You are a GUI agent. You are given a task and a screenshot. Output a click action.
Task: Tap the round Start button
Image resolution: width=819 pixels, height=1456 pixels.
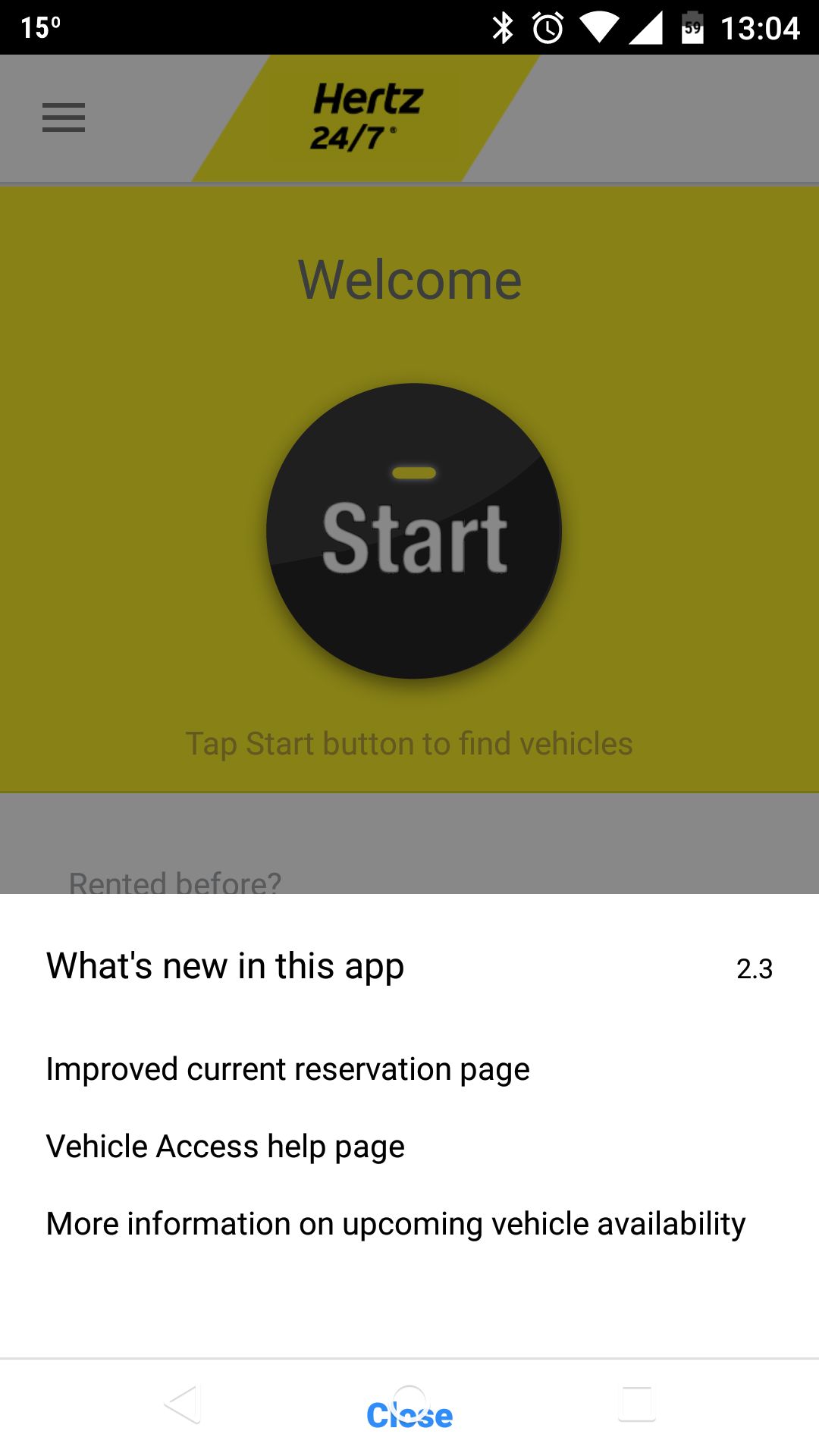[414, 531]
